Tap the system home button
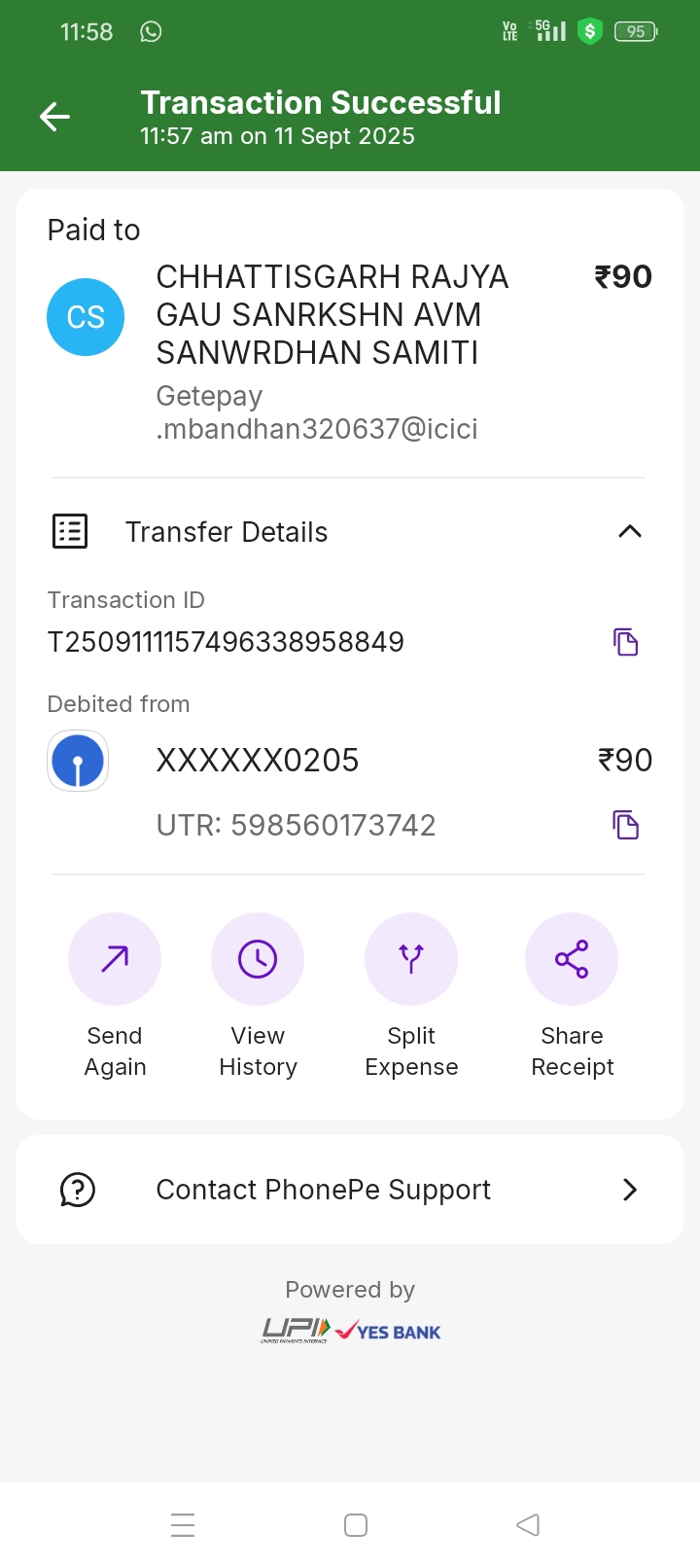Viewport: 700px width, 1568px height. 356,1525
